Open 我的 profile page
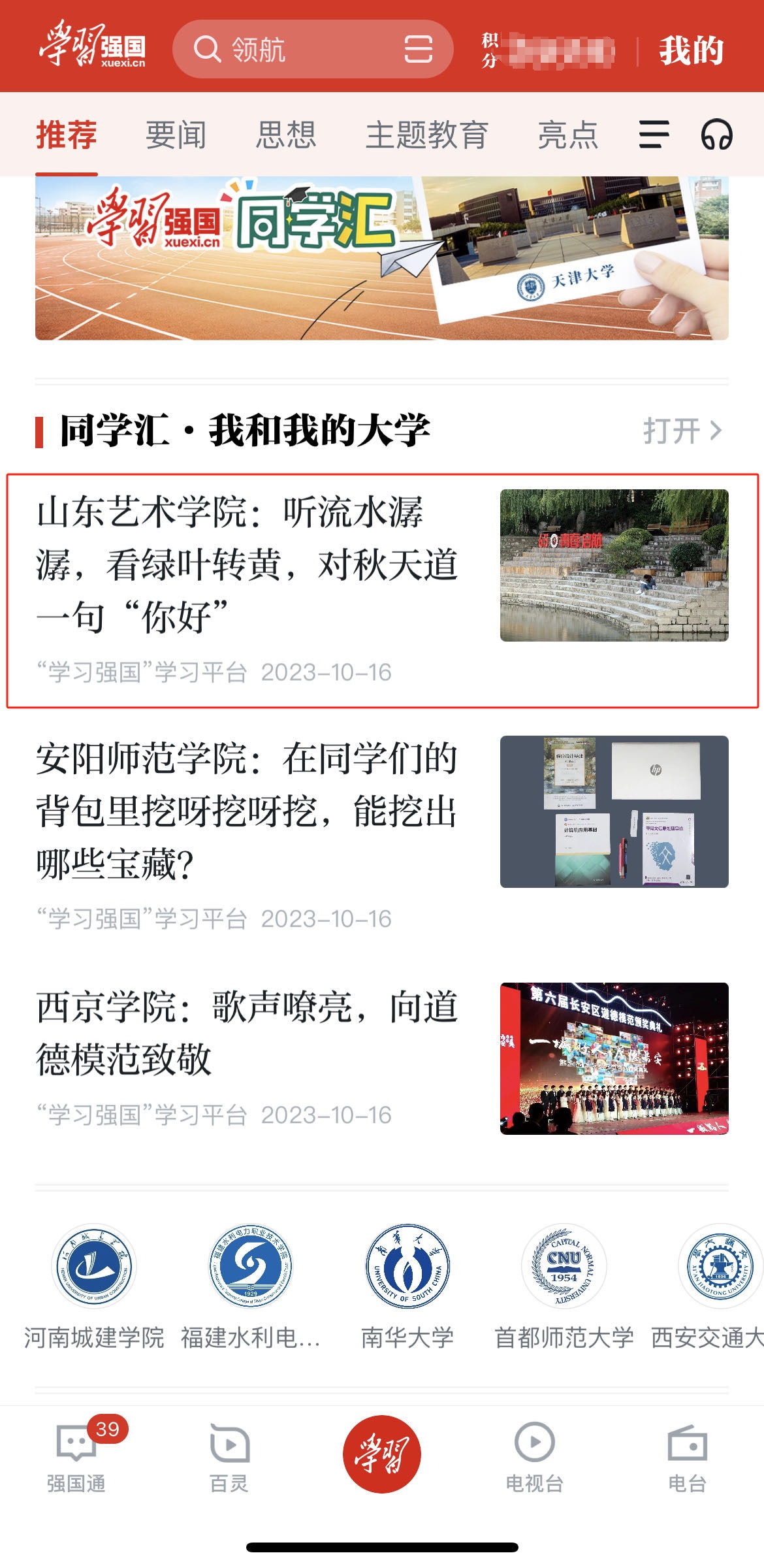The height and width of the screenshot is (1568, 764). 691,51
